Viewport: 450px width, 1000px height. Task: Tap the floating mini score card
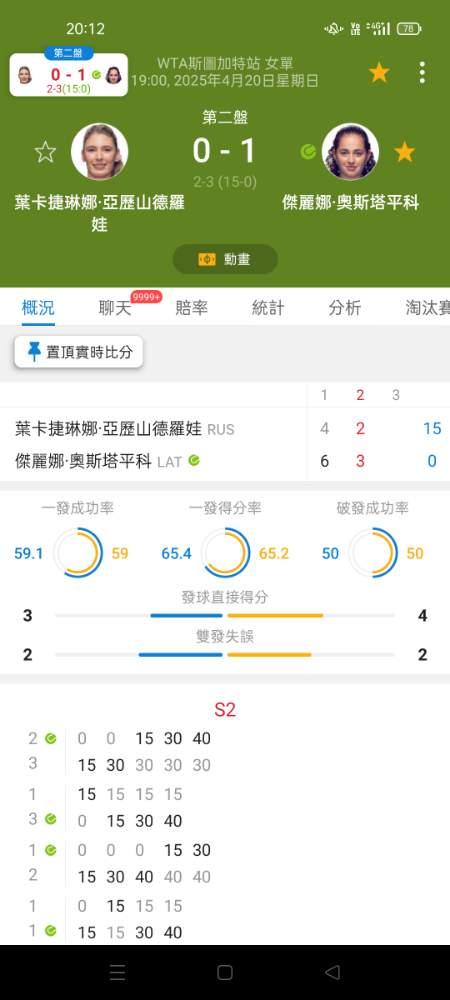pyautogui.click(x=69, y=75)
